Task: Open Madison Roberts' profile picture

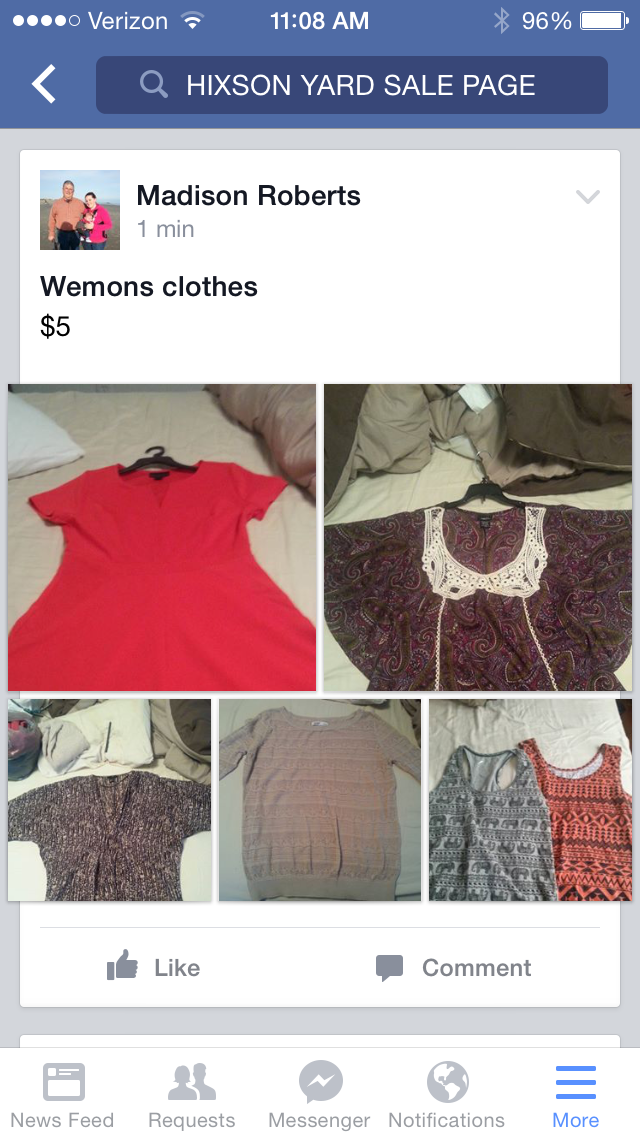Action: point(80,210)
